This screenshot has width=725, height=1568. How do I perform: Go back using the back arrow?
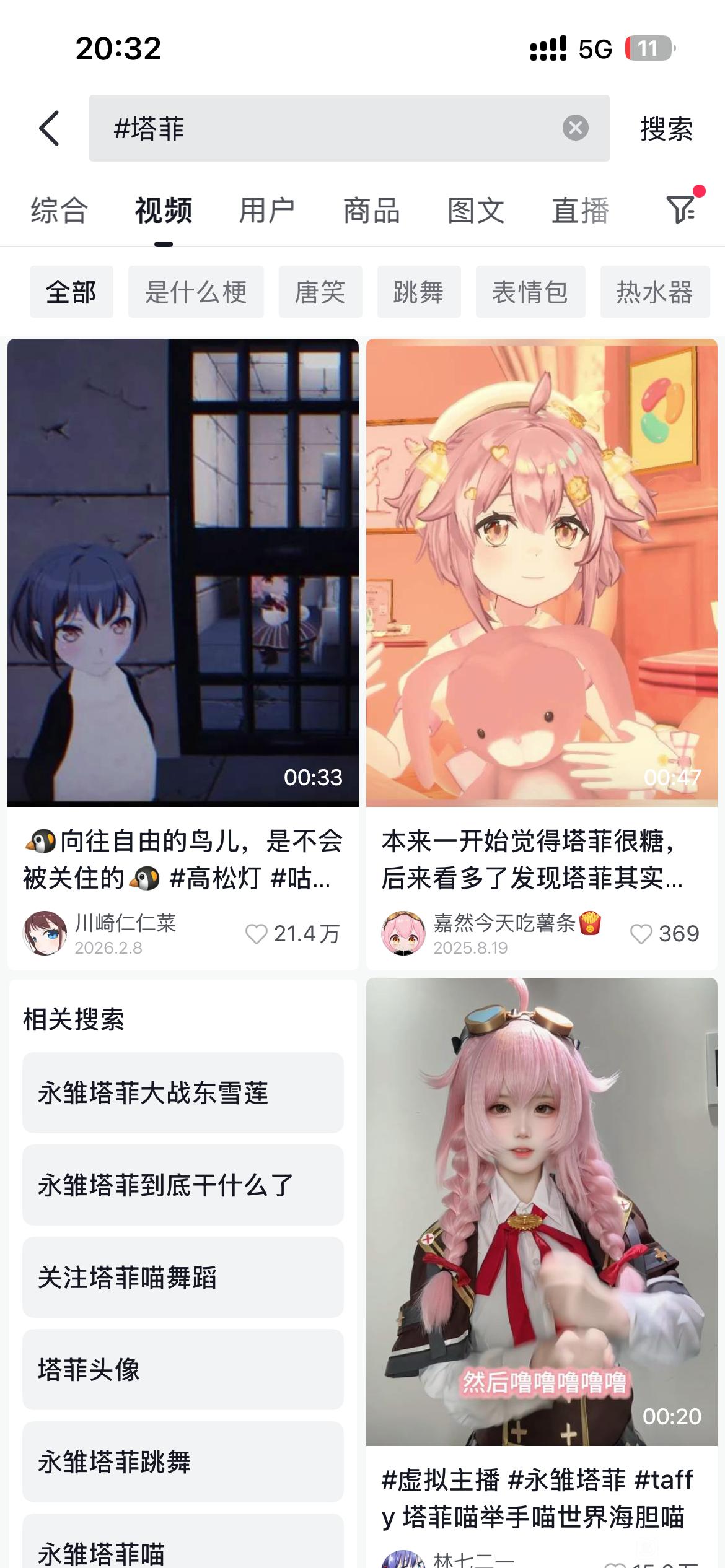[50, 128]
